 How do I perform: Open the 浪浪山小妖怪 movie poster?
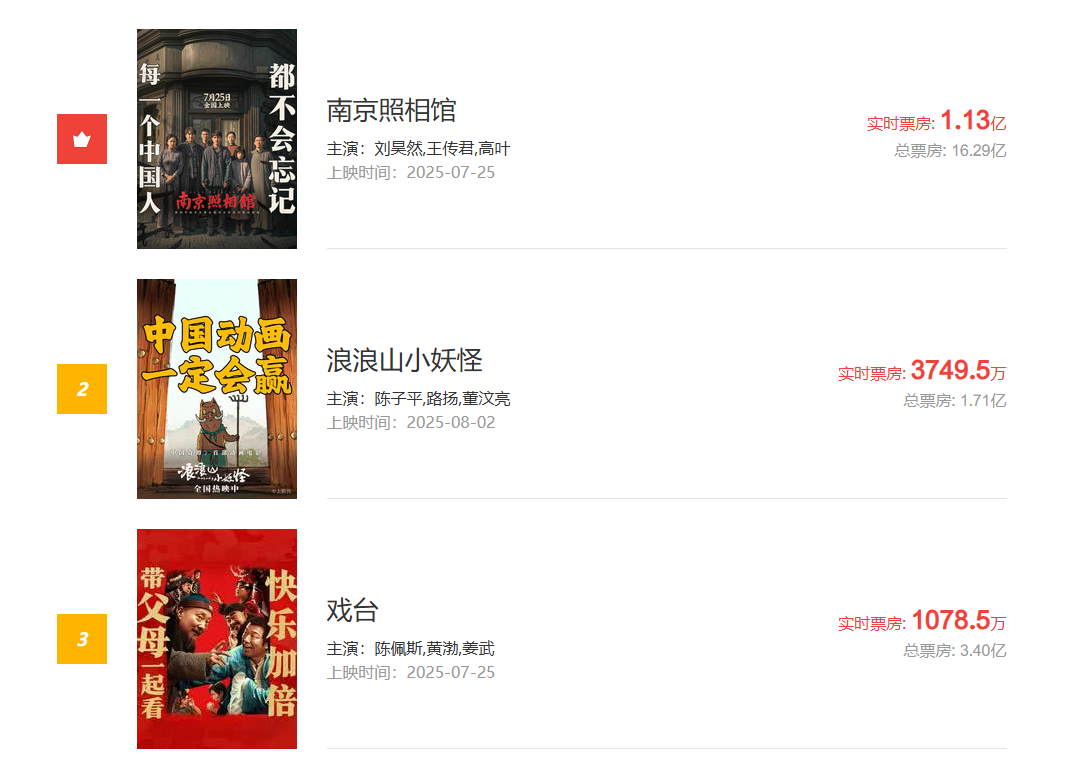pos(216,389)
